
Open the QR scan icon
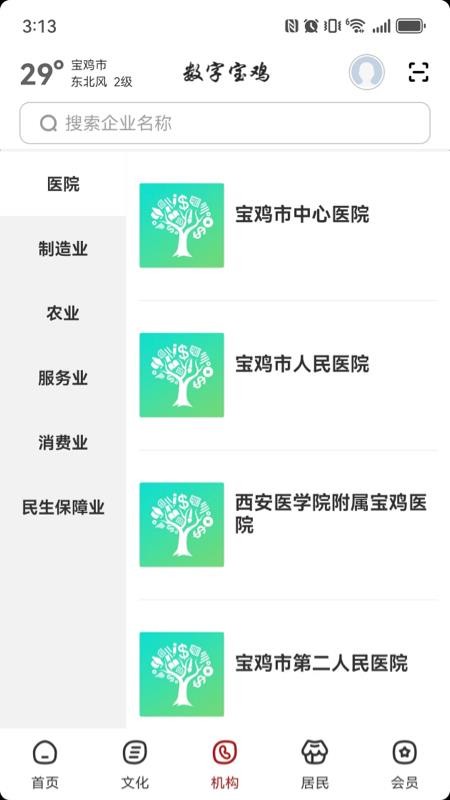pos(418,72)
